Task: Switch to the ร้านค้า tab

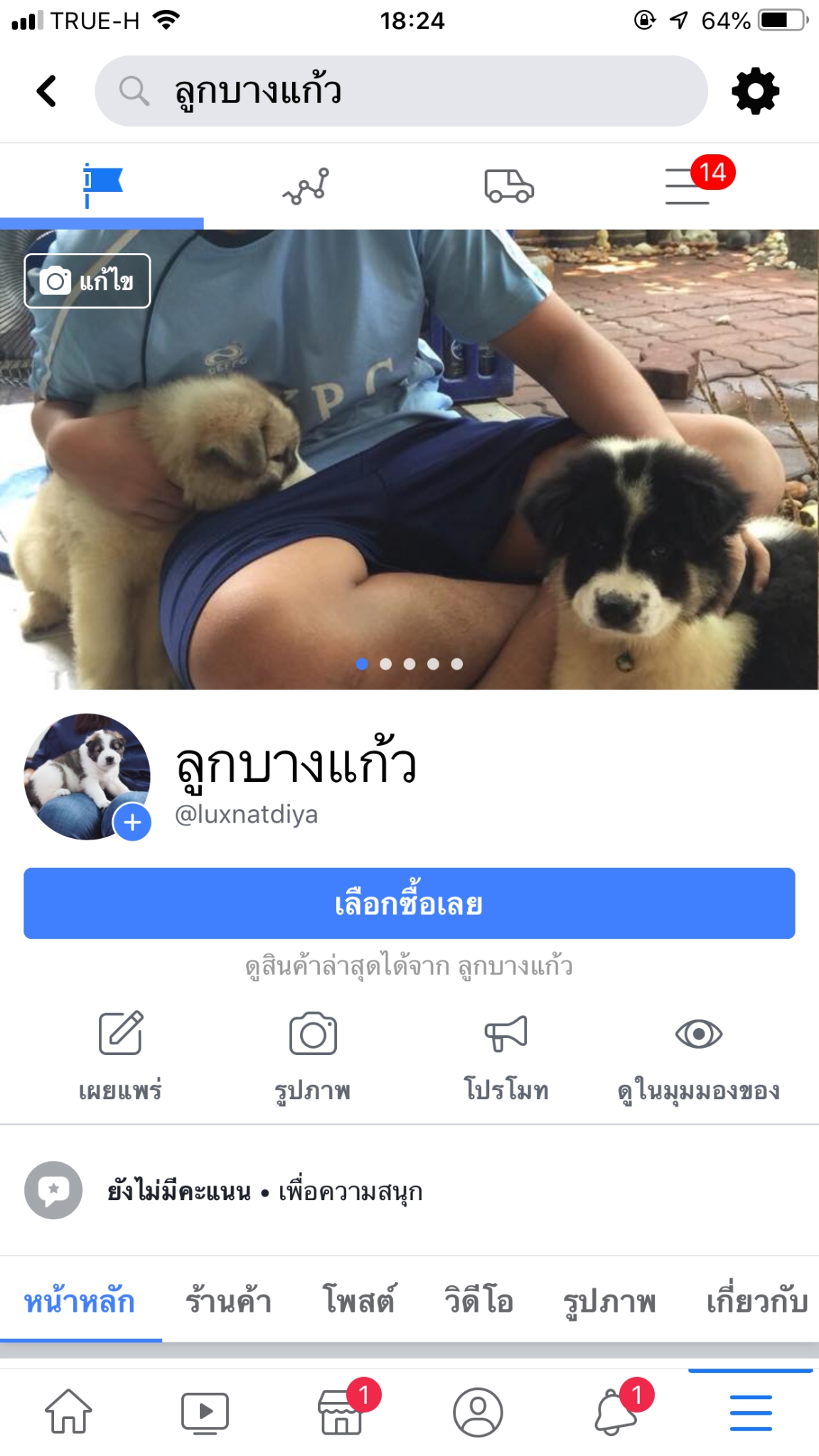Action: point(228,1301)
